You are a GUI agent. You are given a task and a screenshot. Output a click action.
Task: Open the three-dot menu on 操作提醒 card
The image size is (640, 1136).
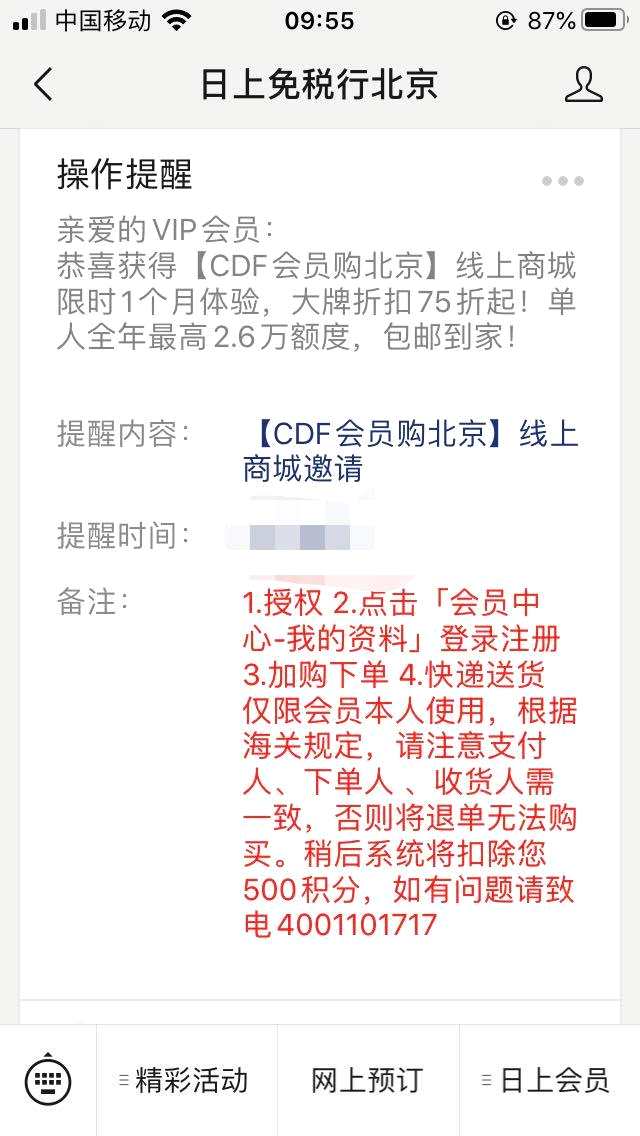tap(563, 181)
